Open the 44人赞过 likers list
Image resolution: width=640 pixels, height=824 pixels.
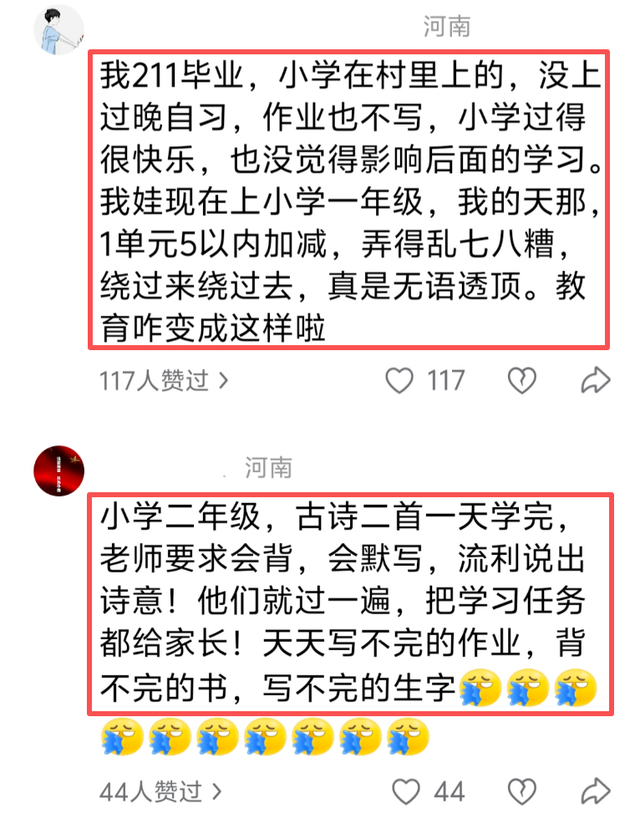click(158, 792)
